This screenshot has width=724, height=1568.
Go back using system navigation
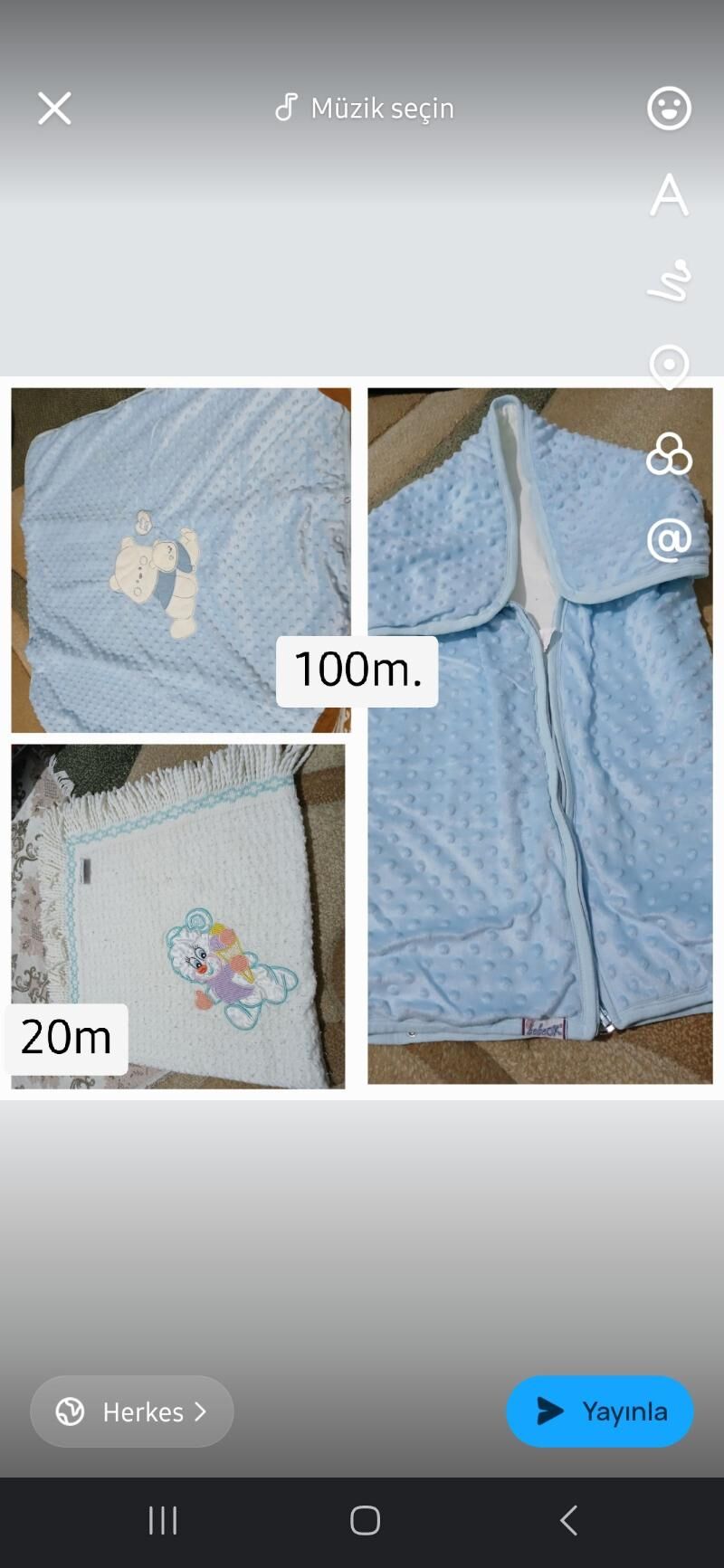568,1521
